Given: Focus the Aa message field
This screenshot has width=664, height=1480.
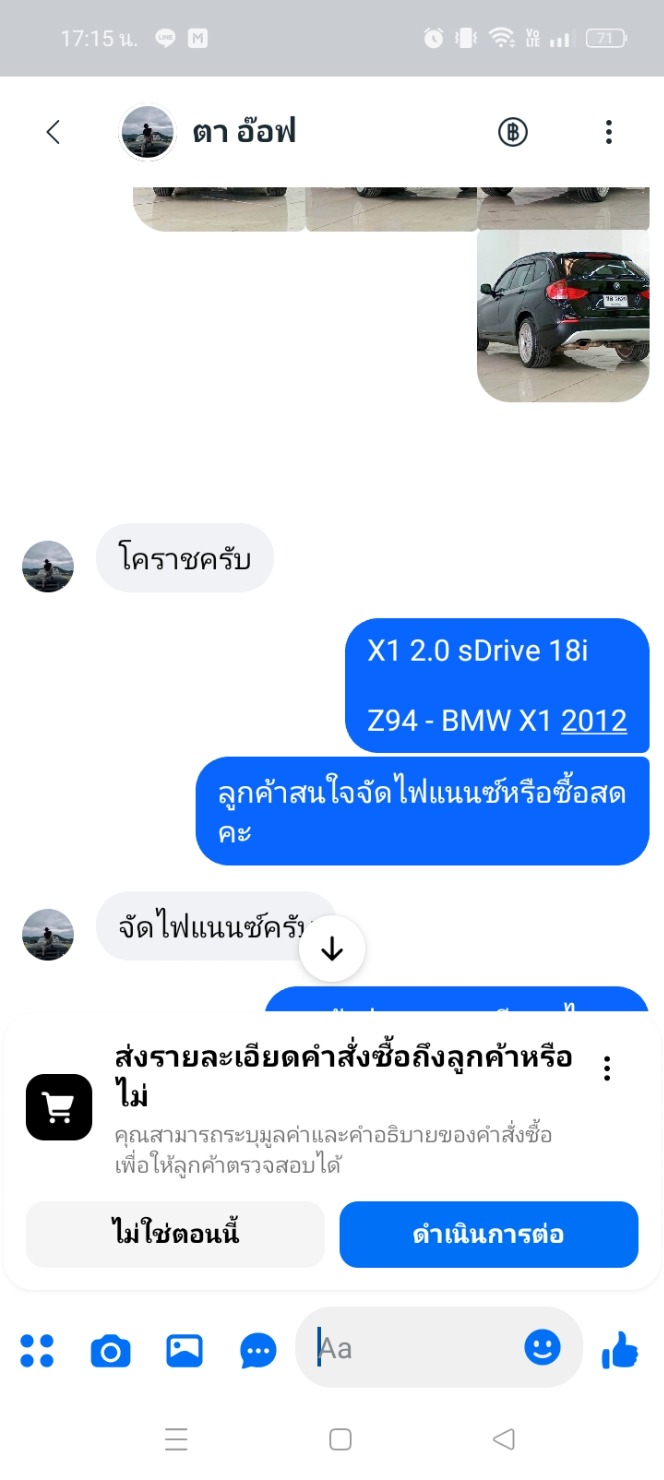Looking at the screenshot, I should point(415,1349).
